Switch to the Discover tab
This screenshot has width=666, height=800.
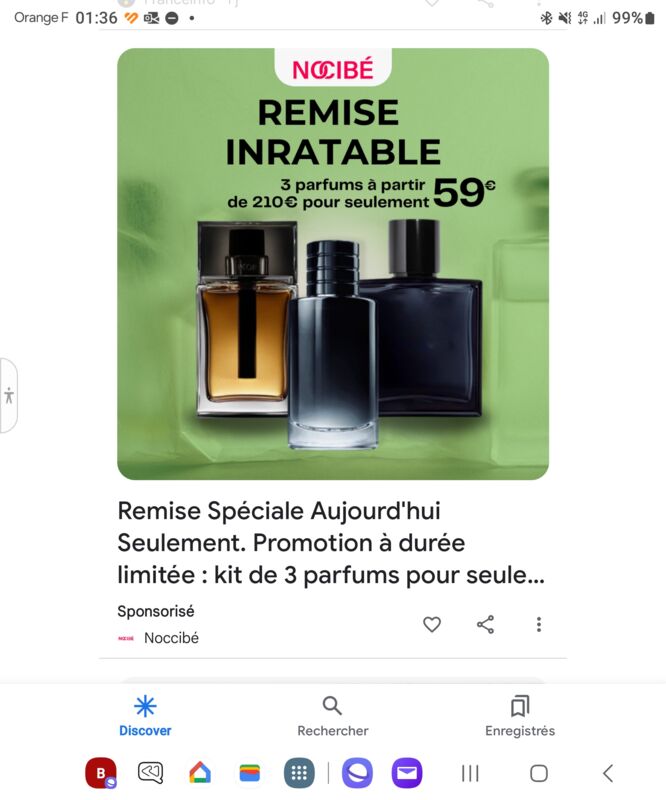pyautogui.click(x=145, y=716)
